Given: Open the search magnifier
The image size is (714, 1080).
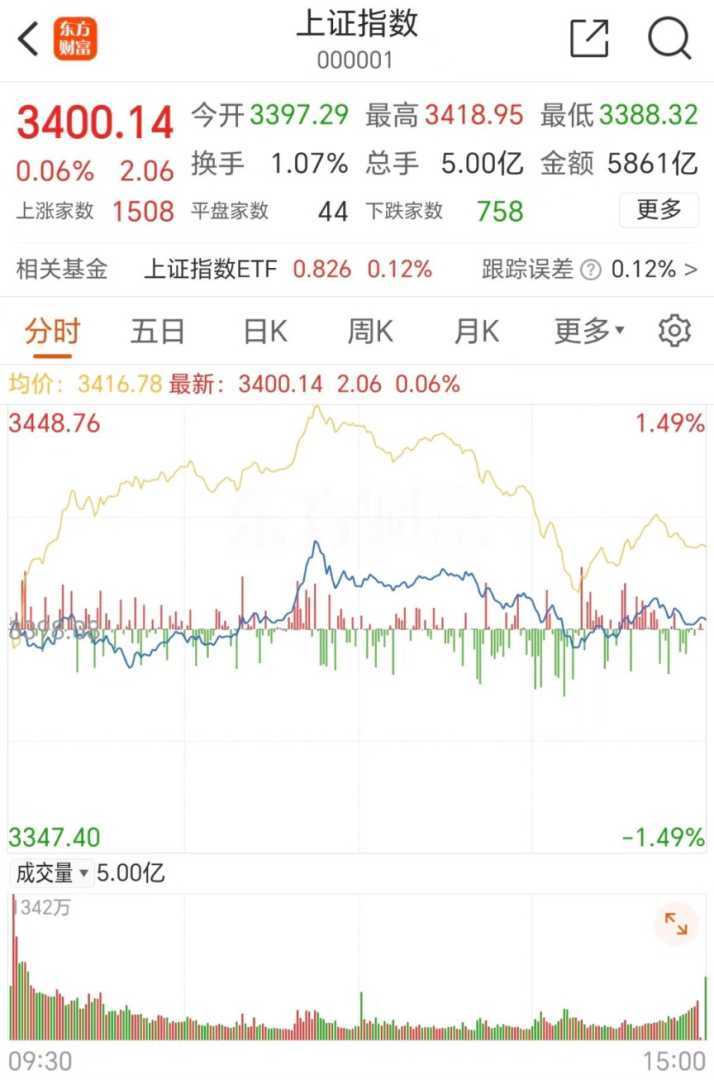Looking at the screenshot, I should 669,39.
